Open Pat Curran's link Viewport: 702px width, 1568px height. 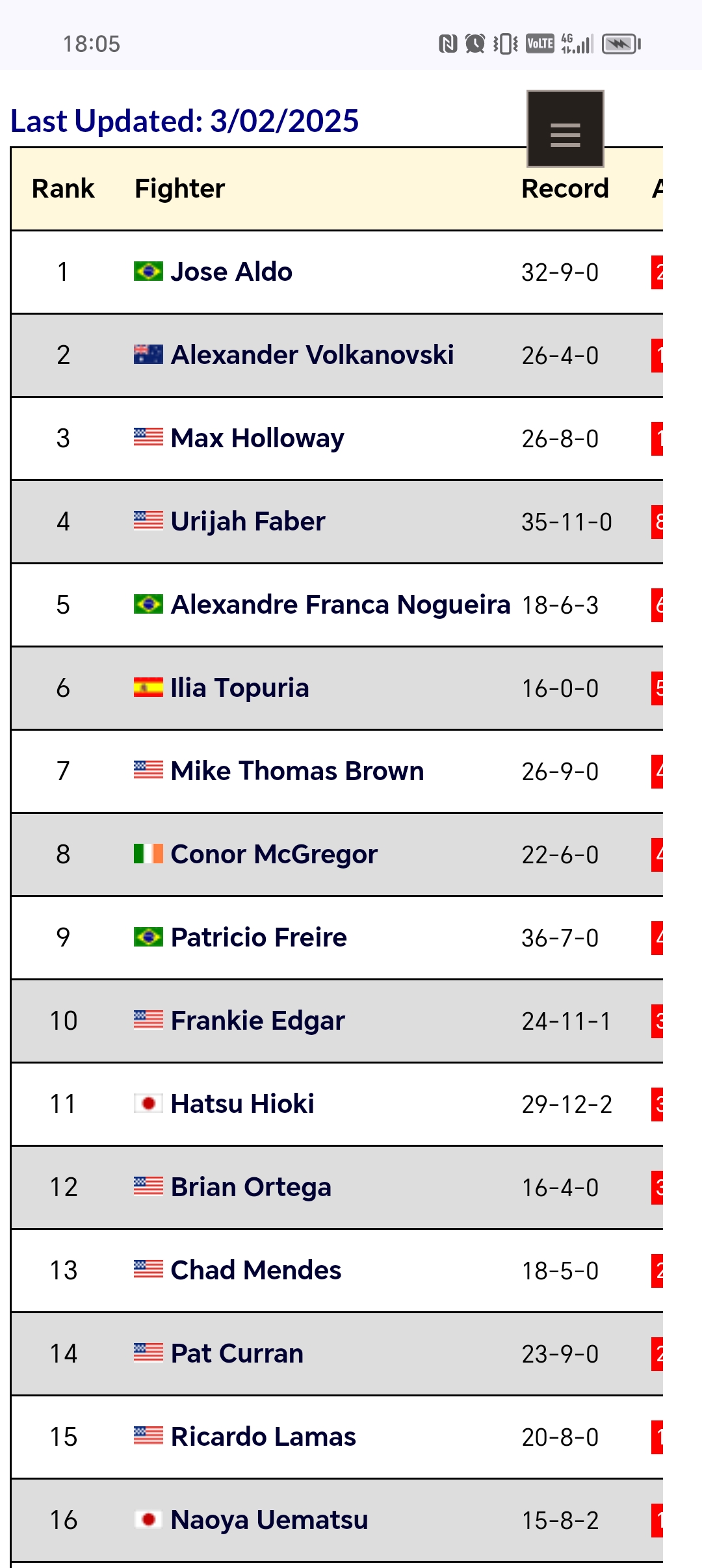click(x=237, y=1353)
